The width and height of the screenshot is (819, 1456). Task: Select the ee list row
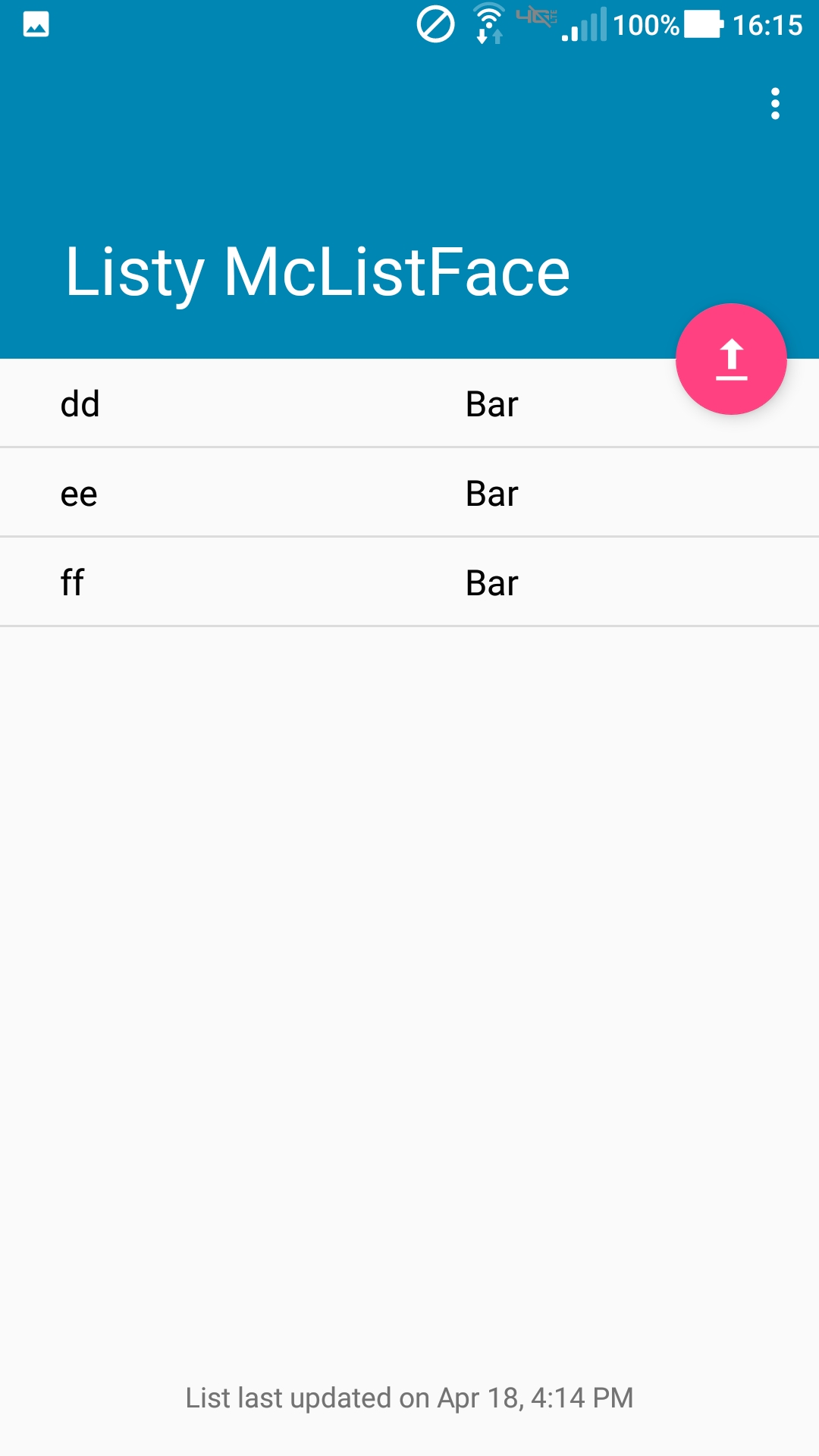409,493
